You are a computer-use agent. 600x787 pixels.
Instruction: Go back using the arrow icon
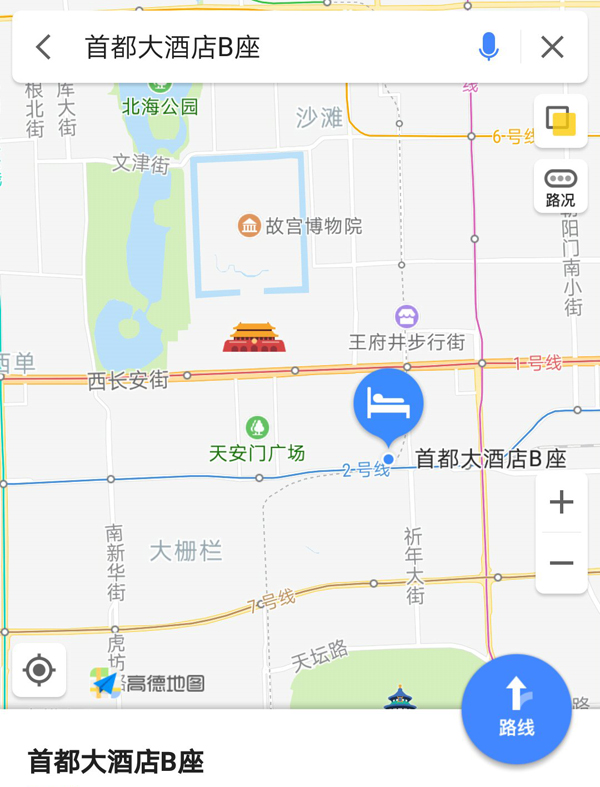[x=43, y=47]
